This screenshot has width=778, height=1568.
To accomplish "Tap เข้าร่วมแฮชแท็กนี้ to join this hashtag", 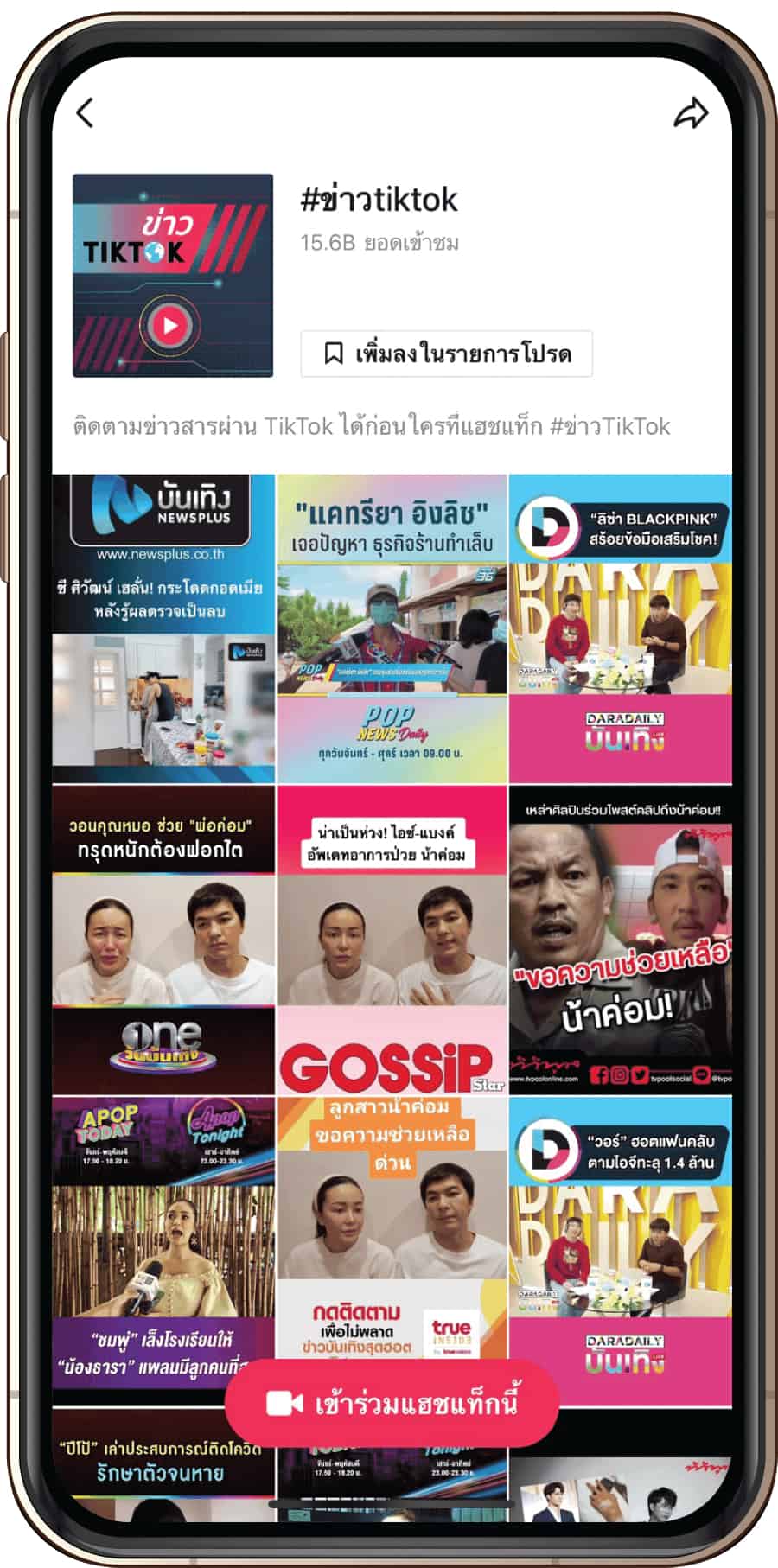I will (392, 1403).
